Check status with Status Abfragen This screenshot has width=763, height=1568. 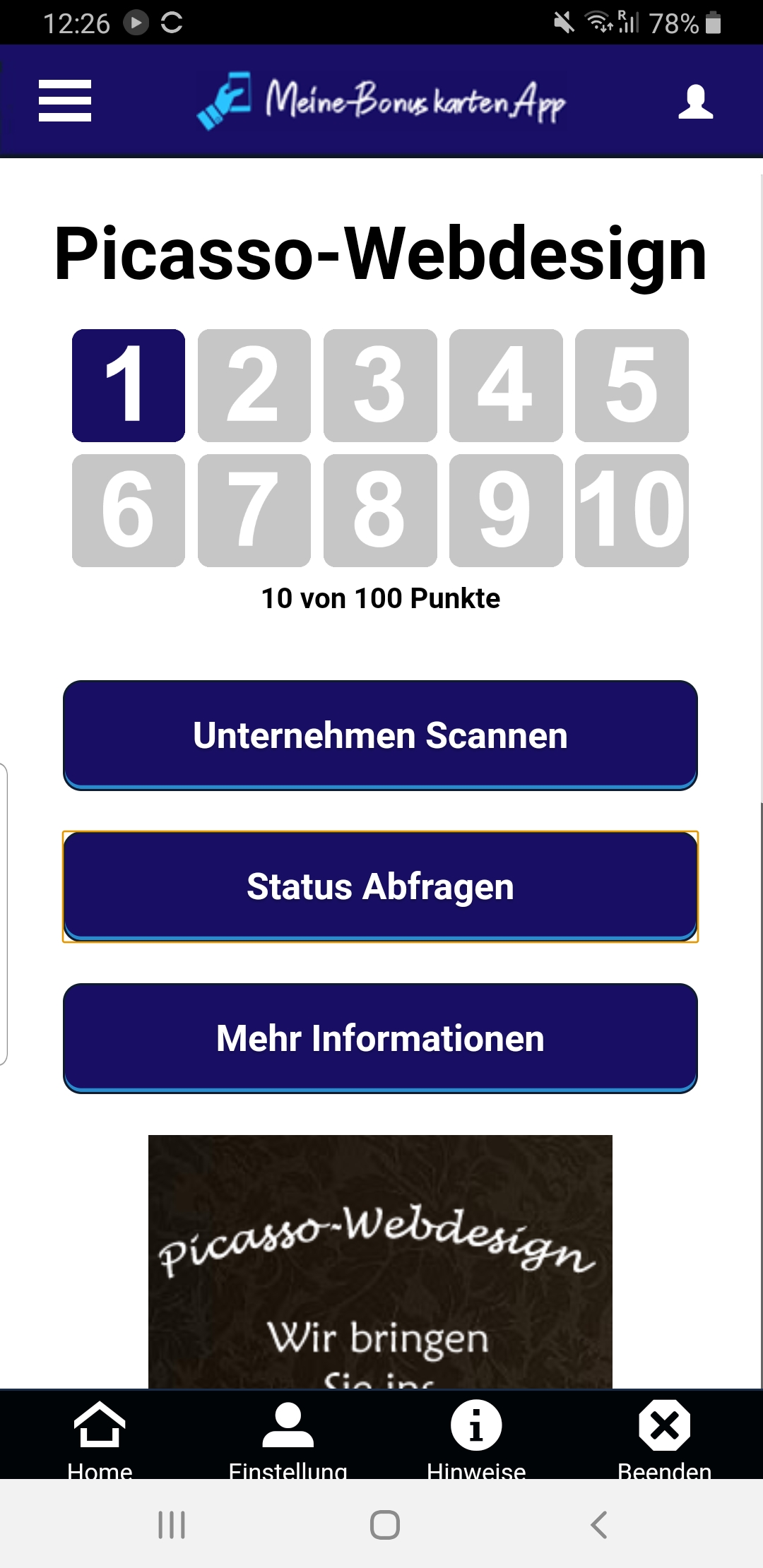coord(380,886)
